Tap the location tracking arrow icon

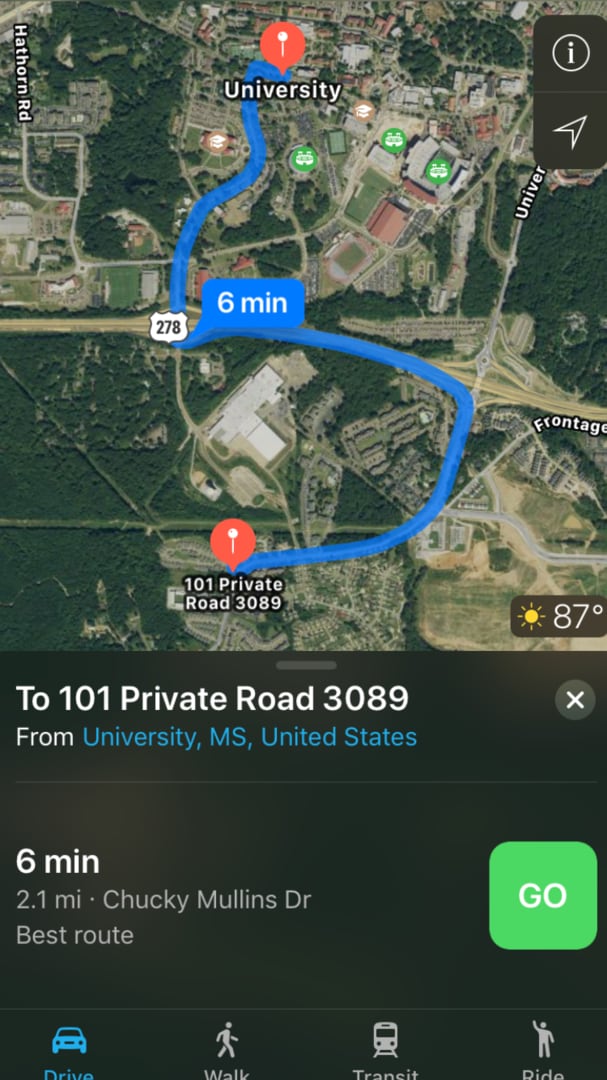pos(571,131)
